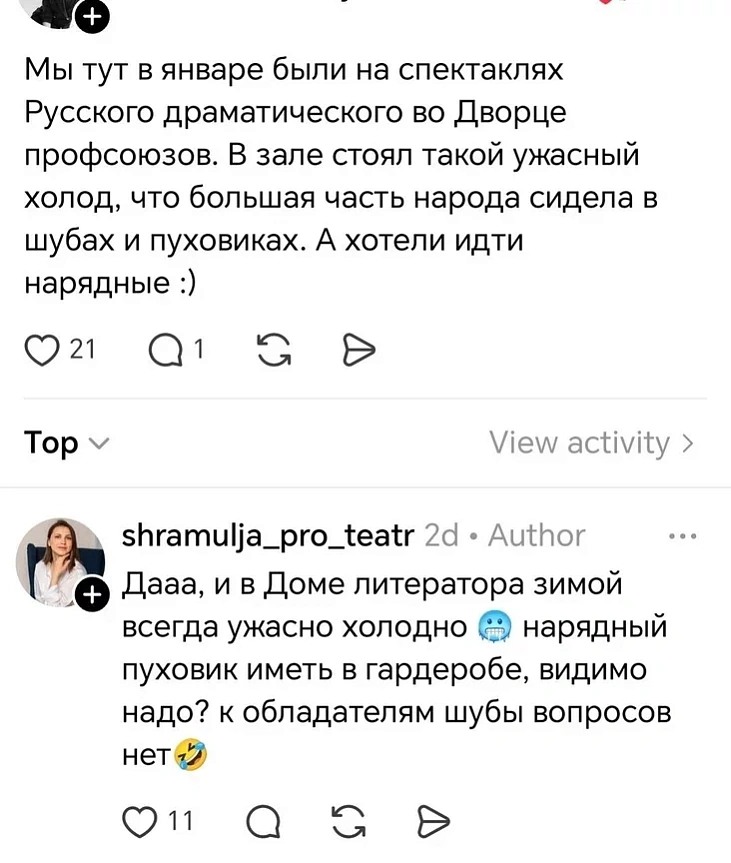The height and width of the screenshot is (863, 731).
Task: Like the reply from shramulja_pro_teatr
Action: click(x=135, y=821)
